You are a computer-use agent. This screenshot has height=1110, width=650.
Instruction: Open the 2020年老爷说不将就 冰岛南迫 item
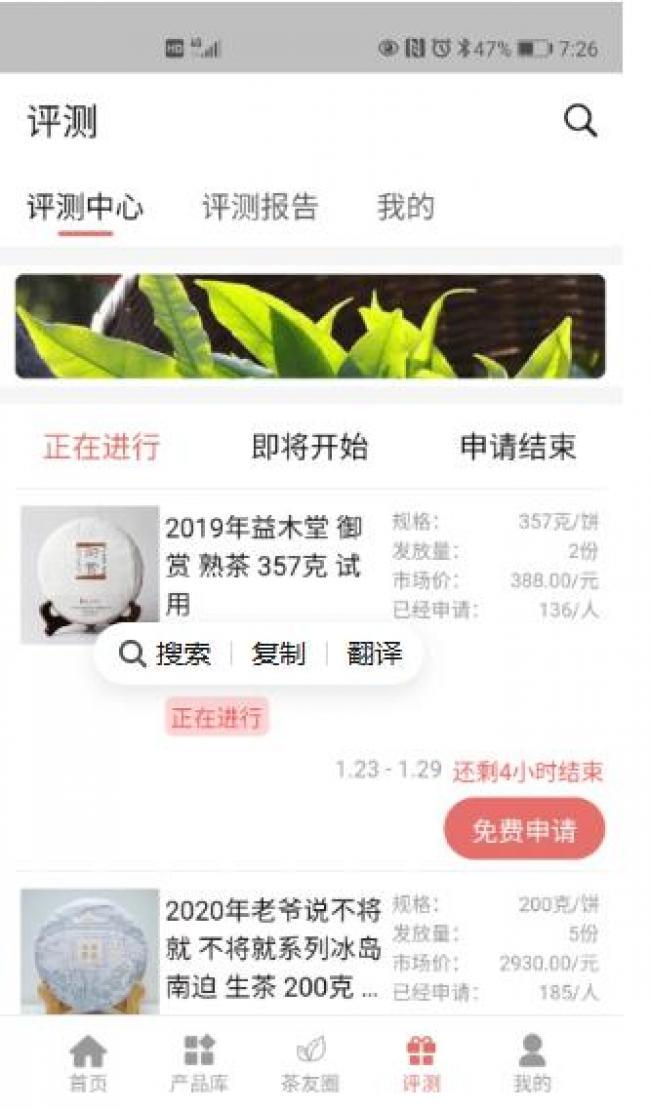tap(272, 948)
